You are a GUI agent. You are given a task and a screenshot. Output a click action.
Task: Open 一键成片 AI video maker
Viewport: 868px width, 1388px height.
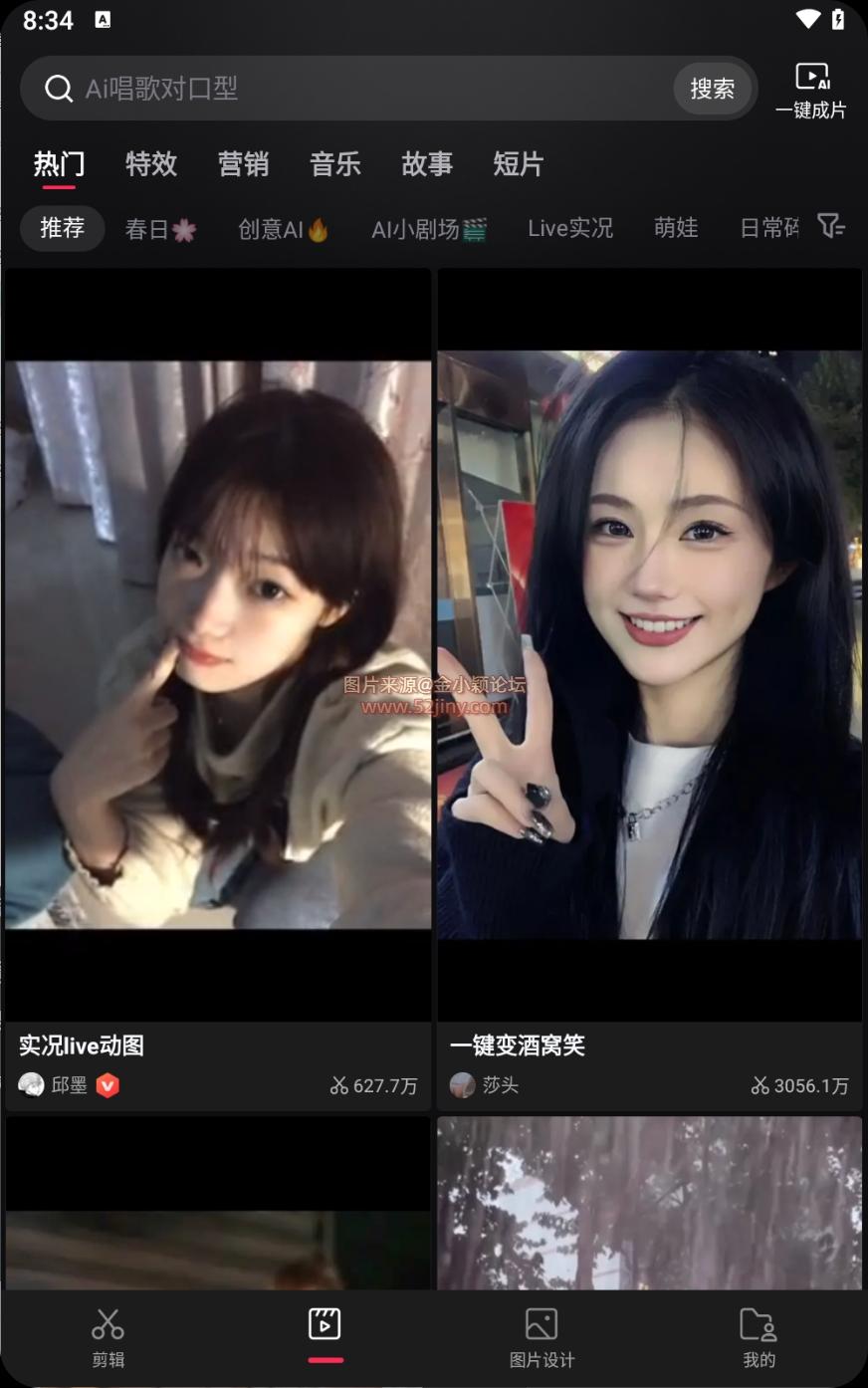(811, 91)
